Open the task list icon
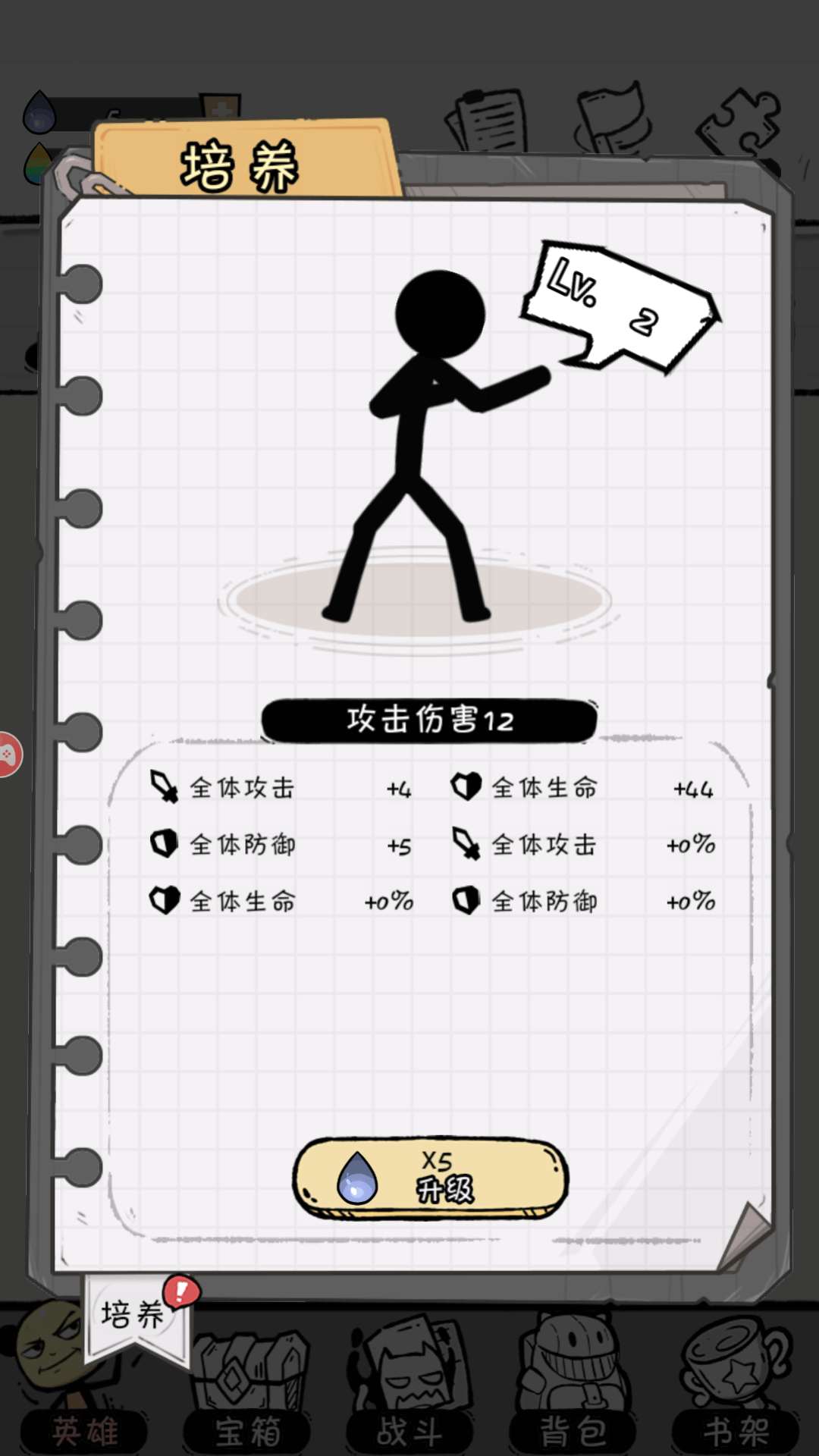This screenshot has width=819, height=1456. pyautogui.click(x=488, y=121)
